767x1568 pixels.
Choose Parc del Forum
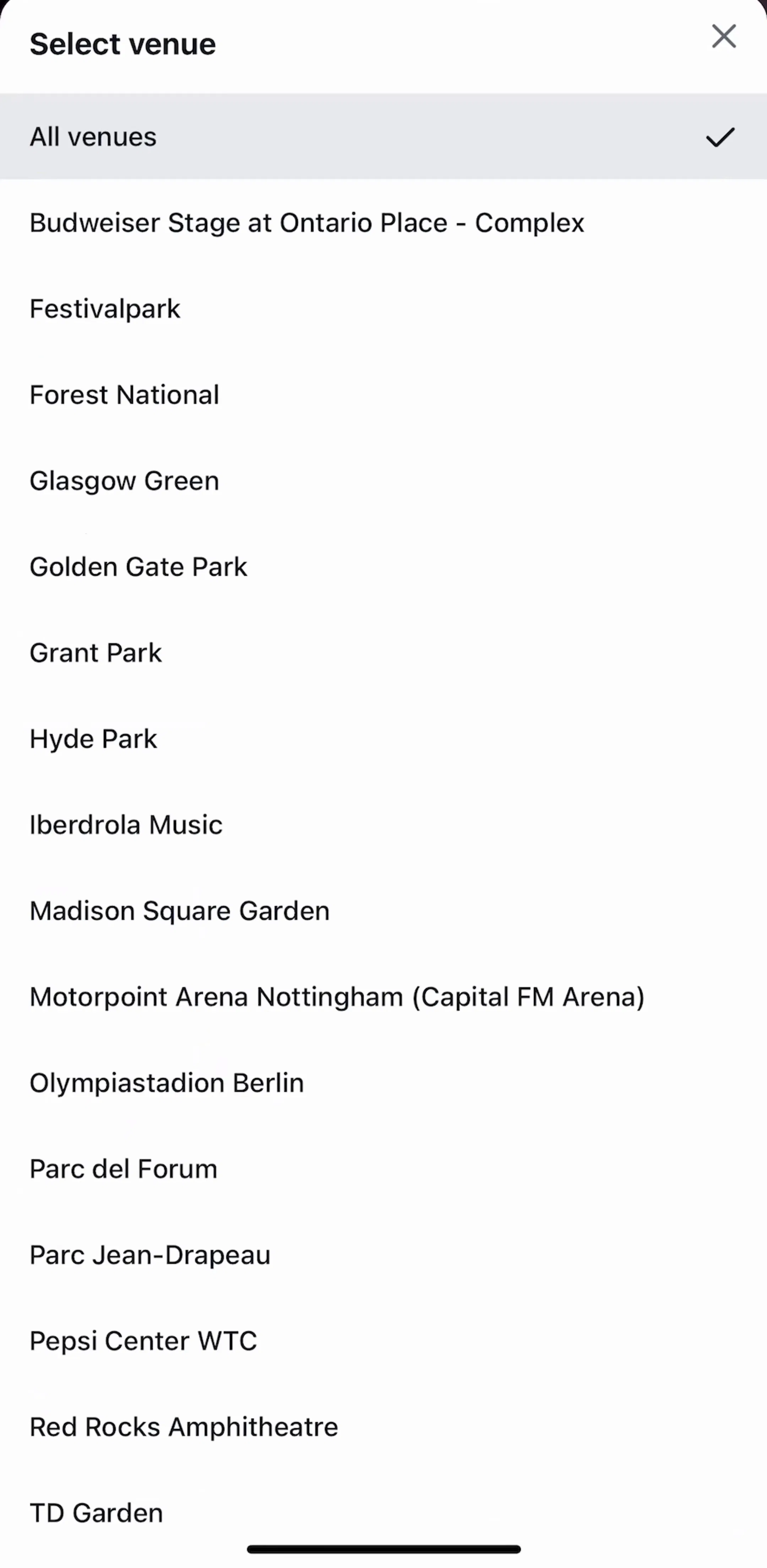[383, 1169]
